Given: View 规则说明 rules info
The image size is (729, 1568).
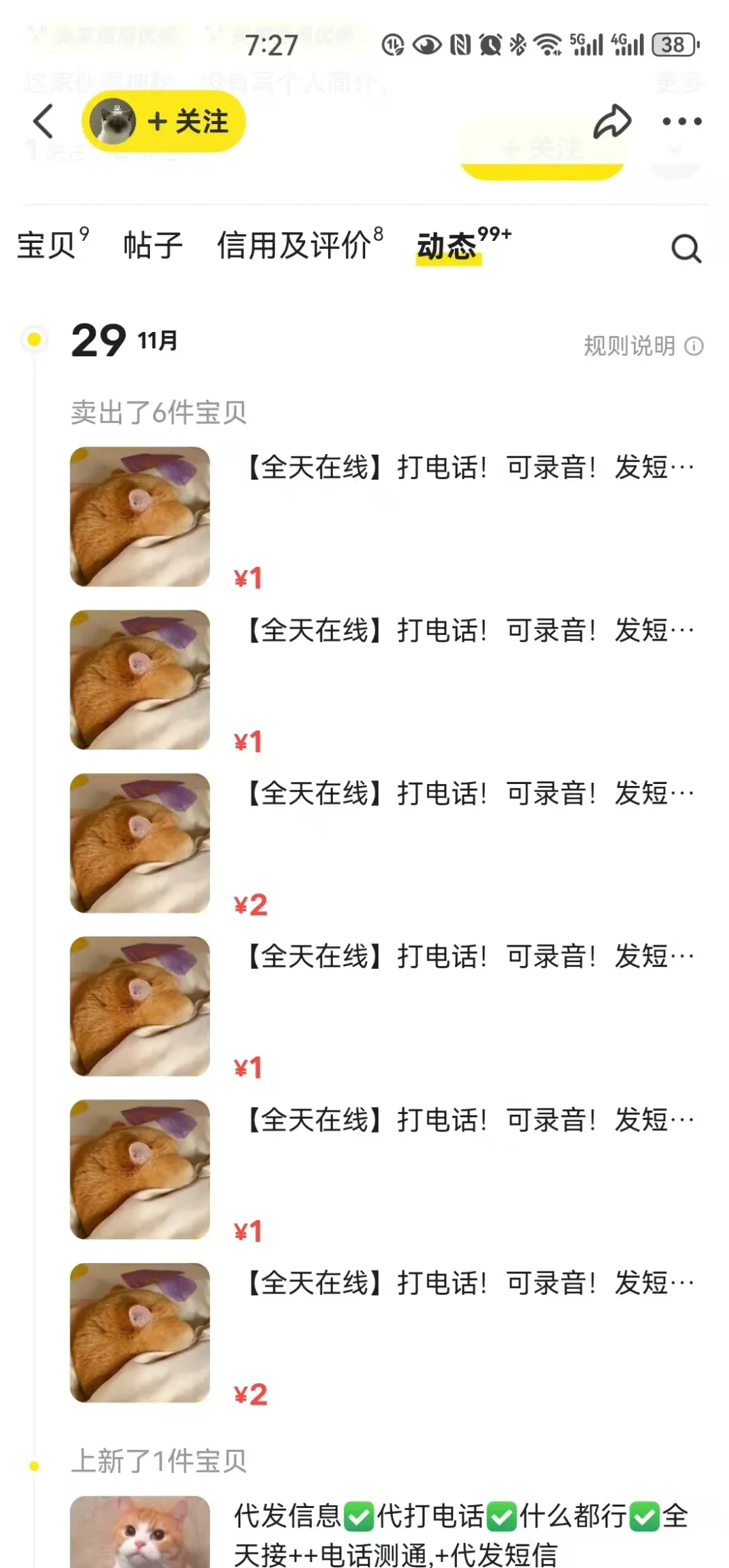Looking at the screenshot, I should click(x=643, y=346).
